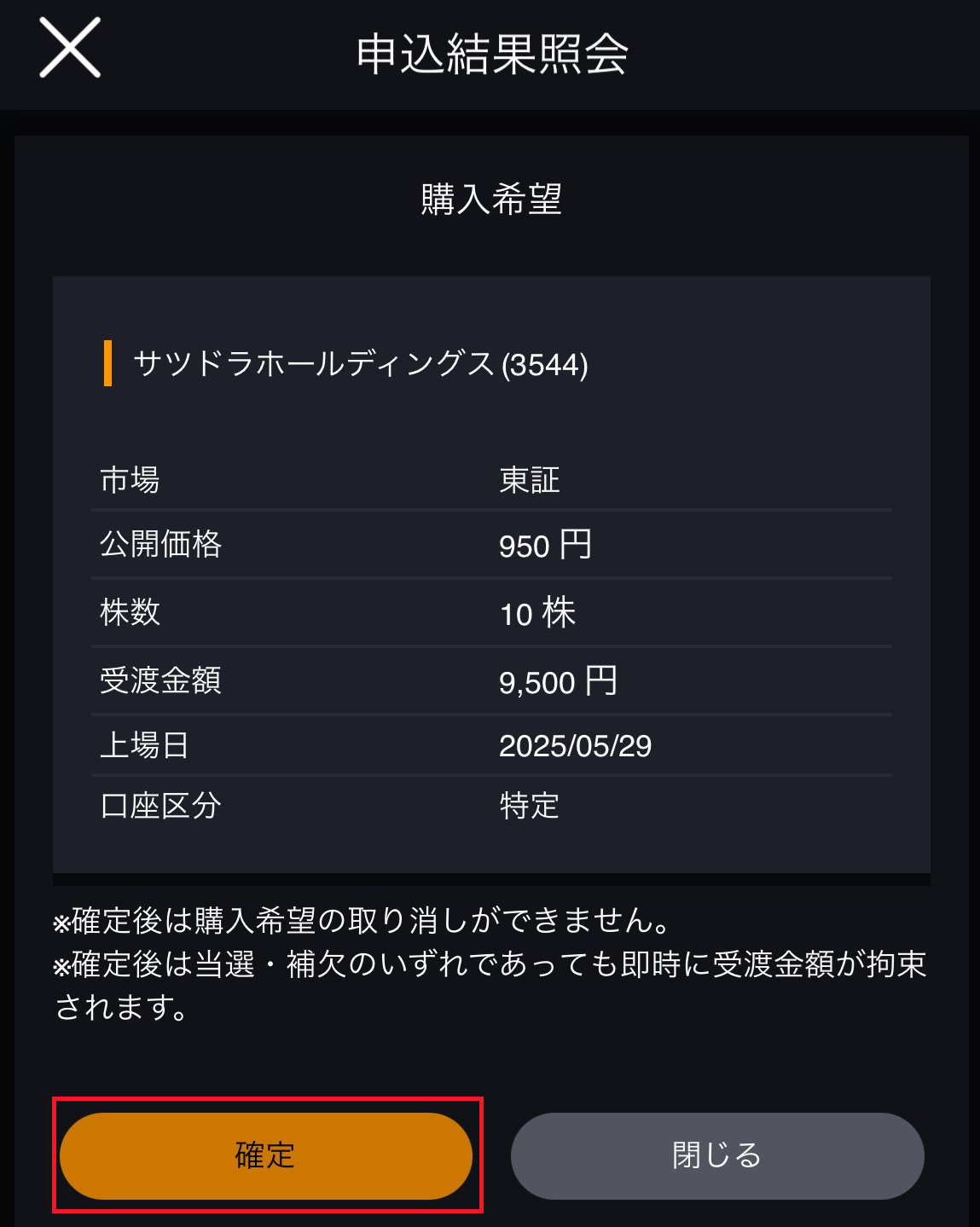Screen dimensions: 980x1227
Task: Tap the 閉じる button
Action: click(x=716, y=1155)
